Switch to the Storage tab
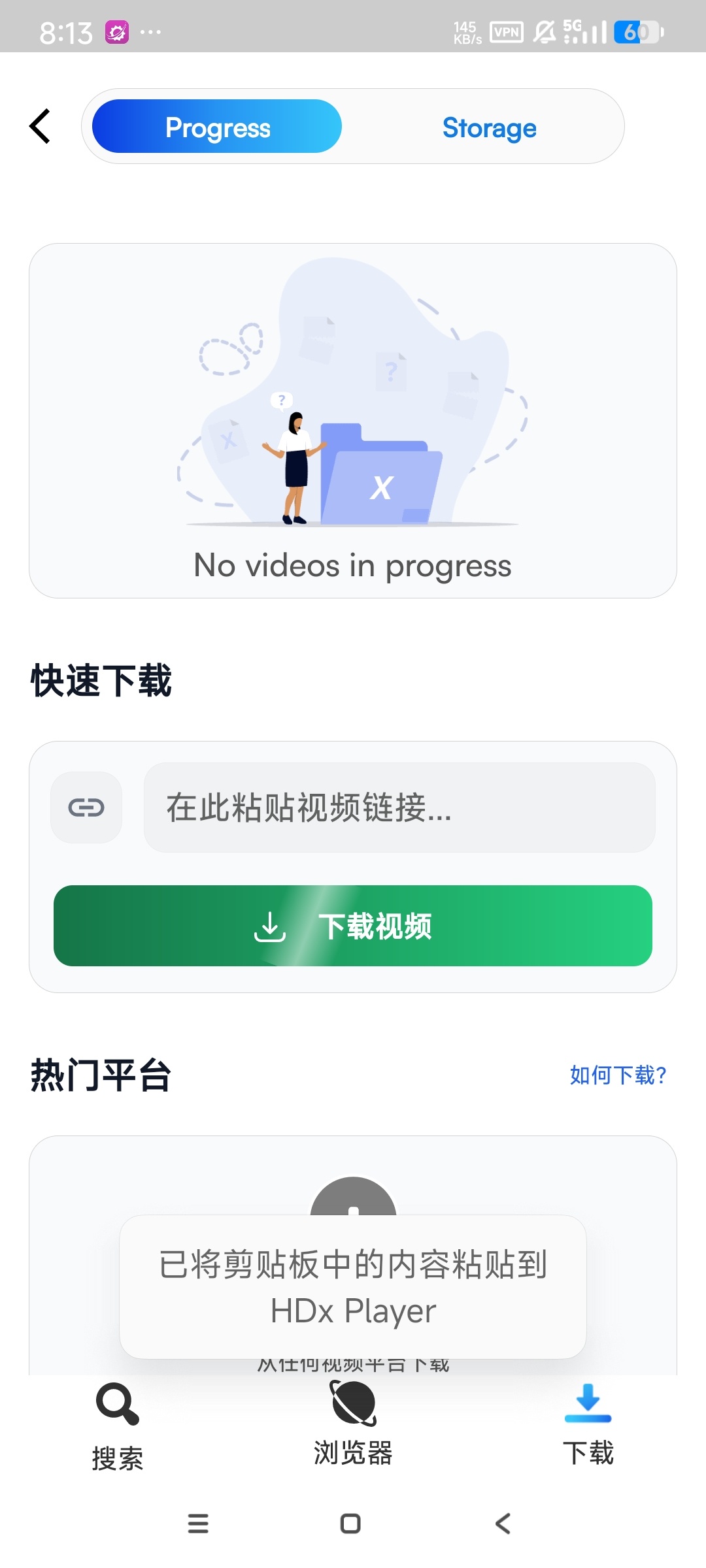 (489, 127)
